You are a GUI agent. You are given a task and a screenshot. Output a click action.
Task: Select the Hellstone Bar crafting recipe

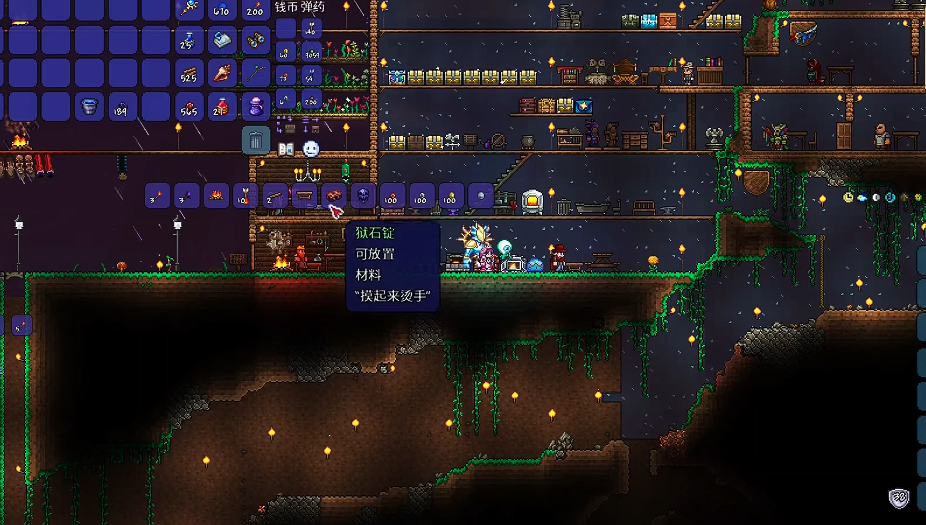tap(333, 196)
